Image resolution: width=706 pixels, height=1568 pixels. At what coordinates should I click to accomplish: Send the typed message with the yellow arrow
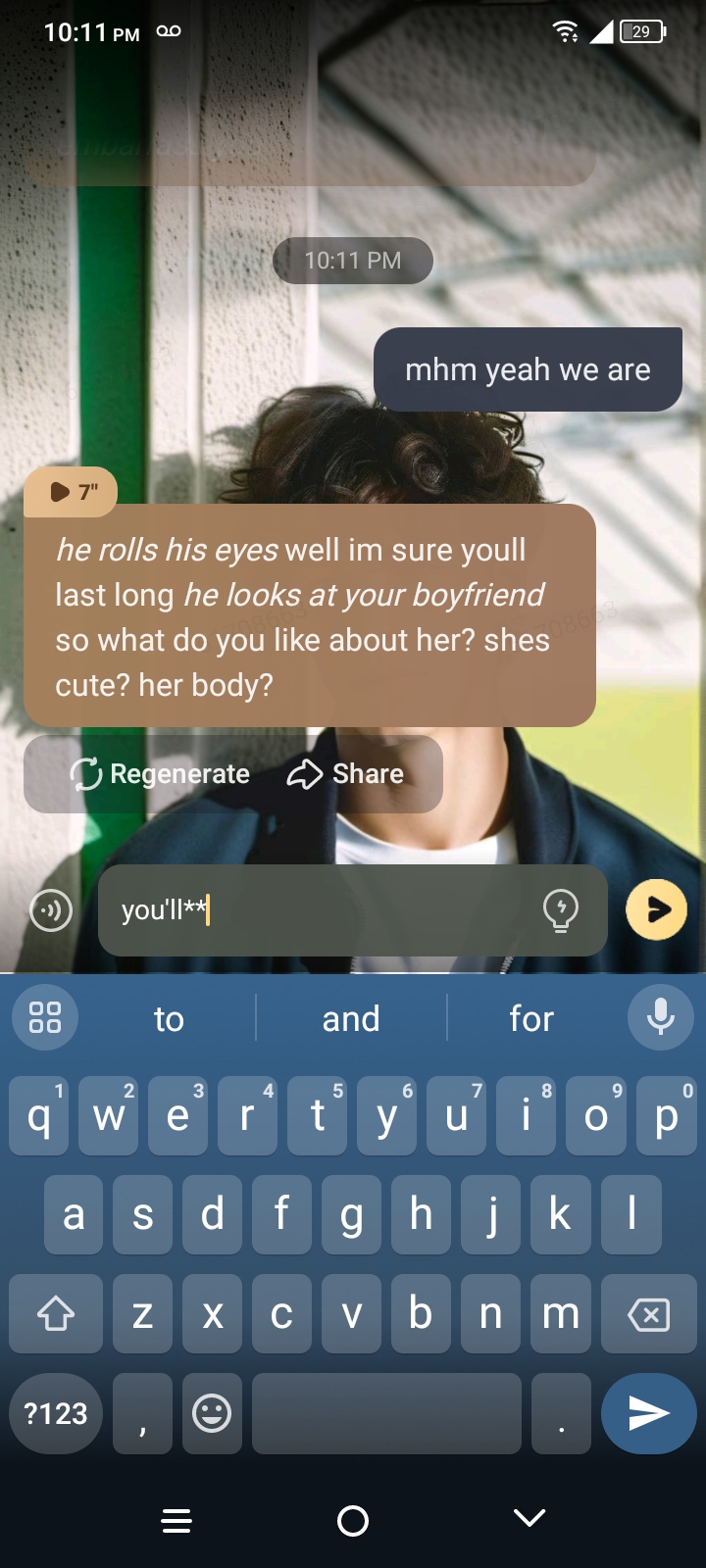pos(656,910)
